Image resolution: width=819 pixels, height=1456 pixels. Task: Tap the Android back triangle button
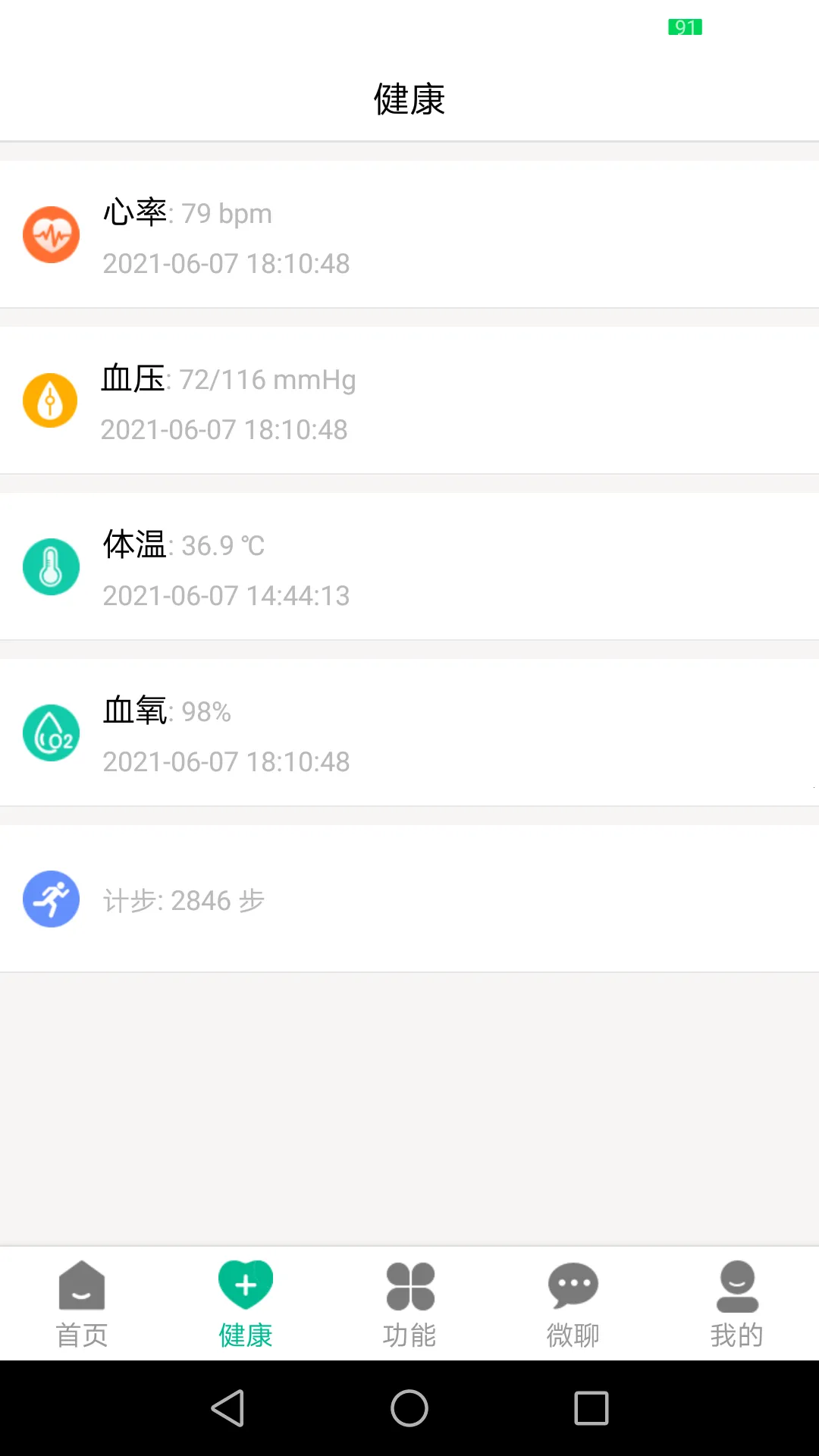[227, 1409]
